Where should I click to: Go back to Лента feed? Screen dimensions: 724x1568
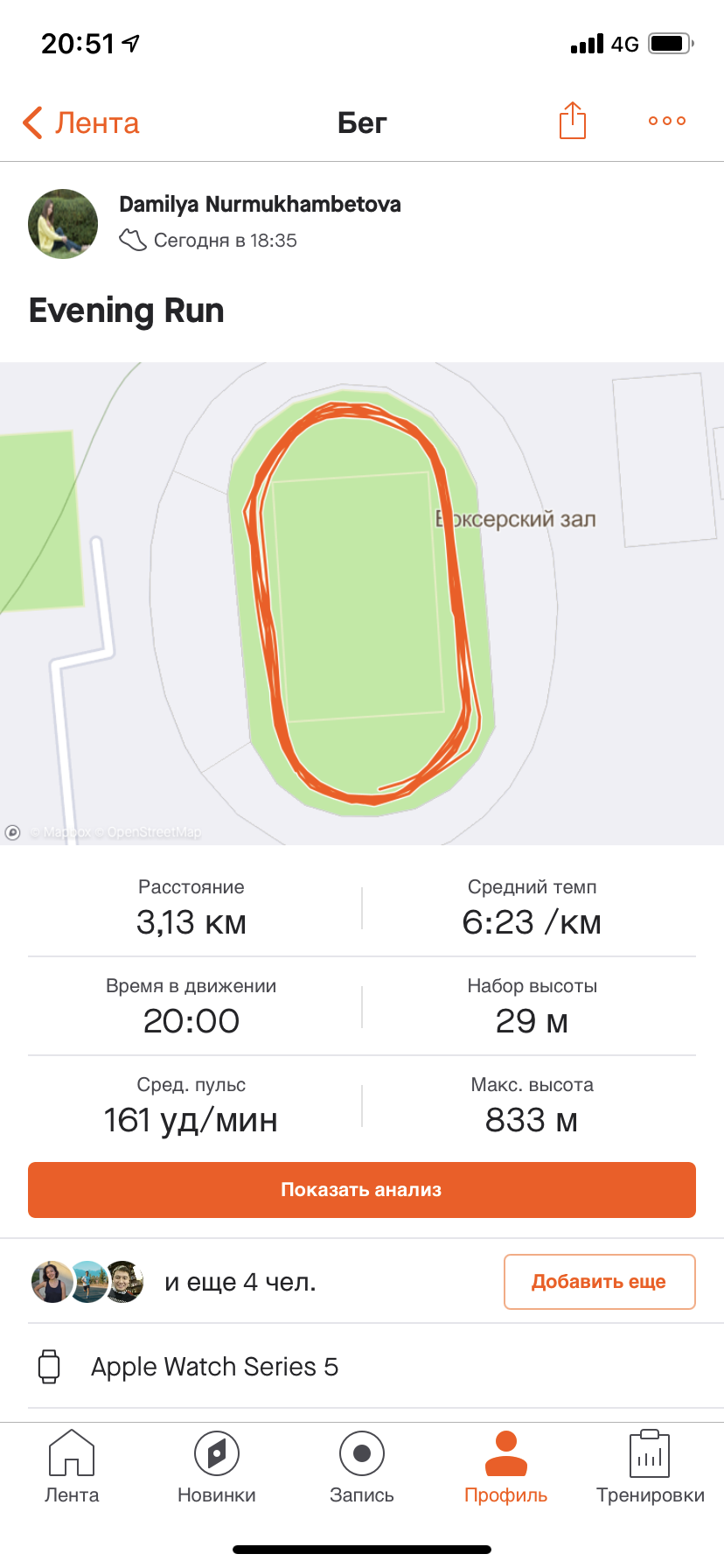pyautogui.click(x=81, y=122)
